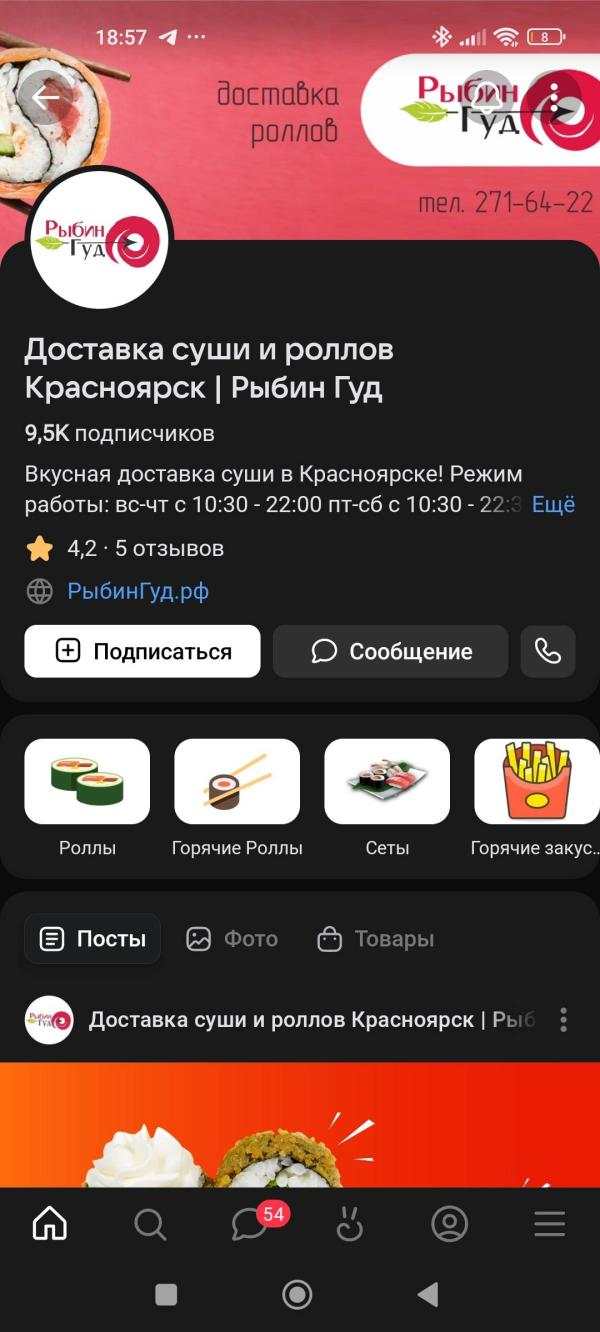Screen dimensions: 600x1332
Task: Call the community using the phone button
Action: coord(548,652)
